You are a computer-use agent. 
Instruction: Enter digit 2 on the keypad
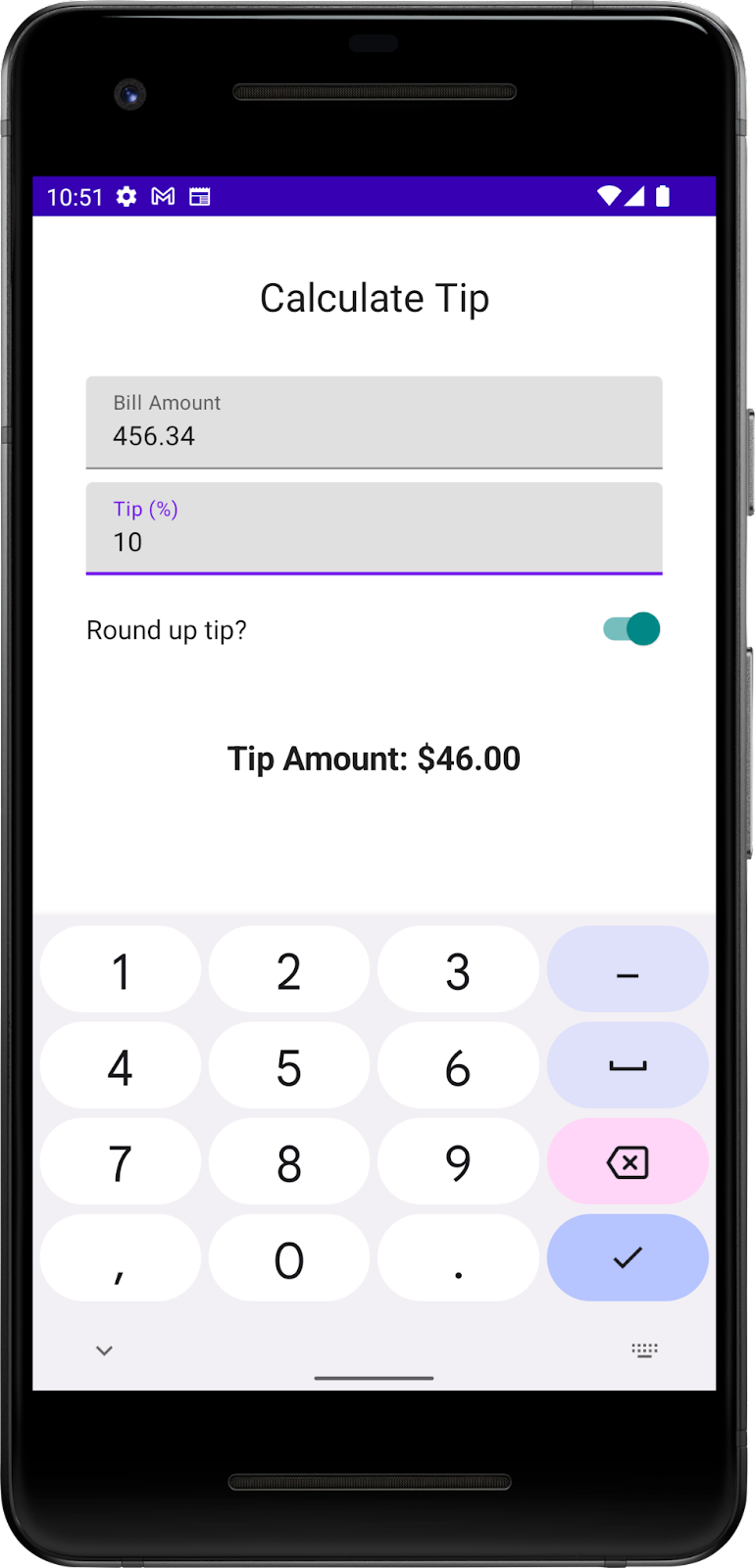289,970
